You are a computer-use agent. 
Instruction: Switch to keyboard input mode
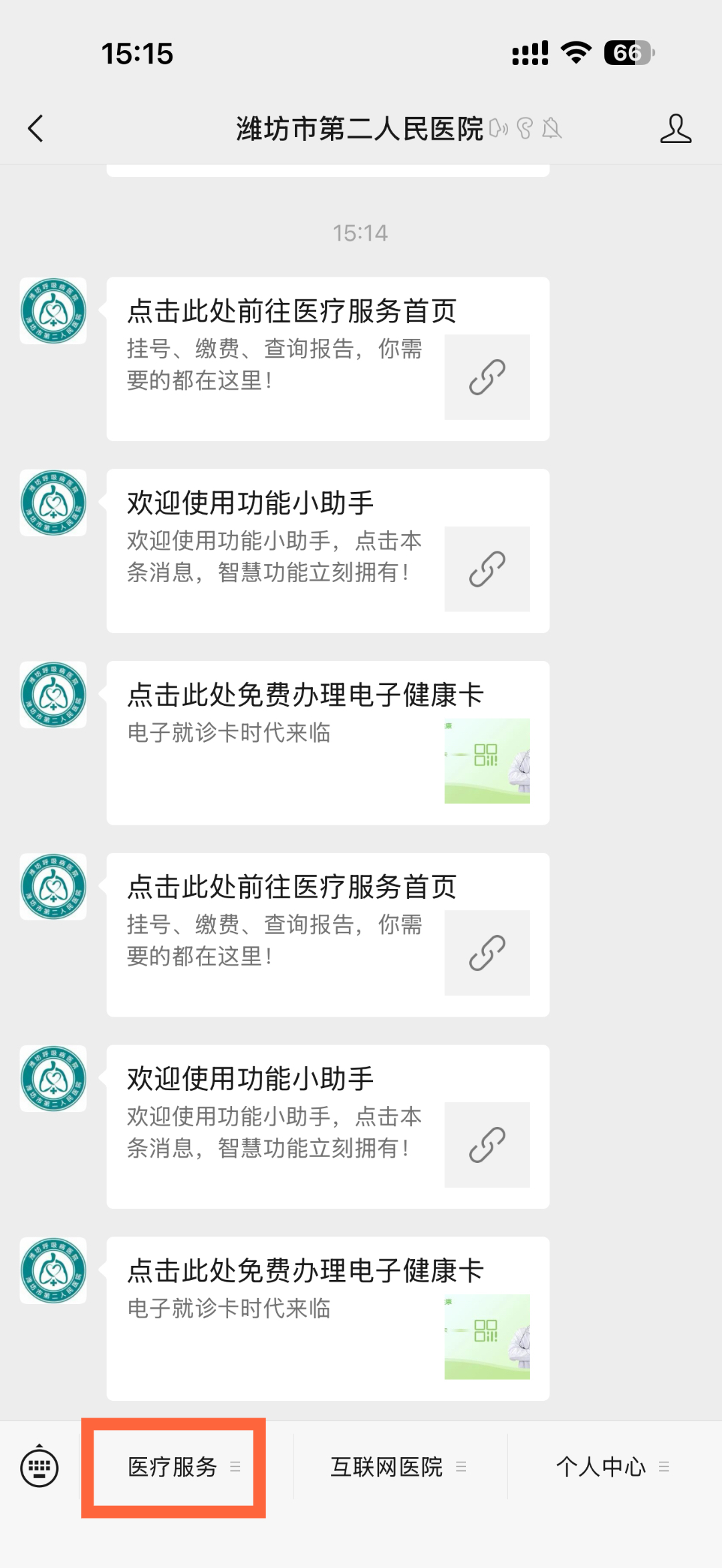39,1467
